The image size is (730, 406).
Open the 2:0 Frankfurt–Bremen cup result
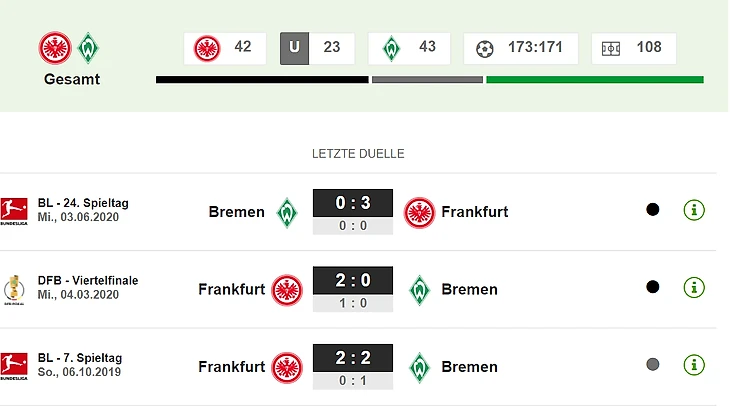pos(353,281)
